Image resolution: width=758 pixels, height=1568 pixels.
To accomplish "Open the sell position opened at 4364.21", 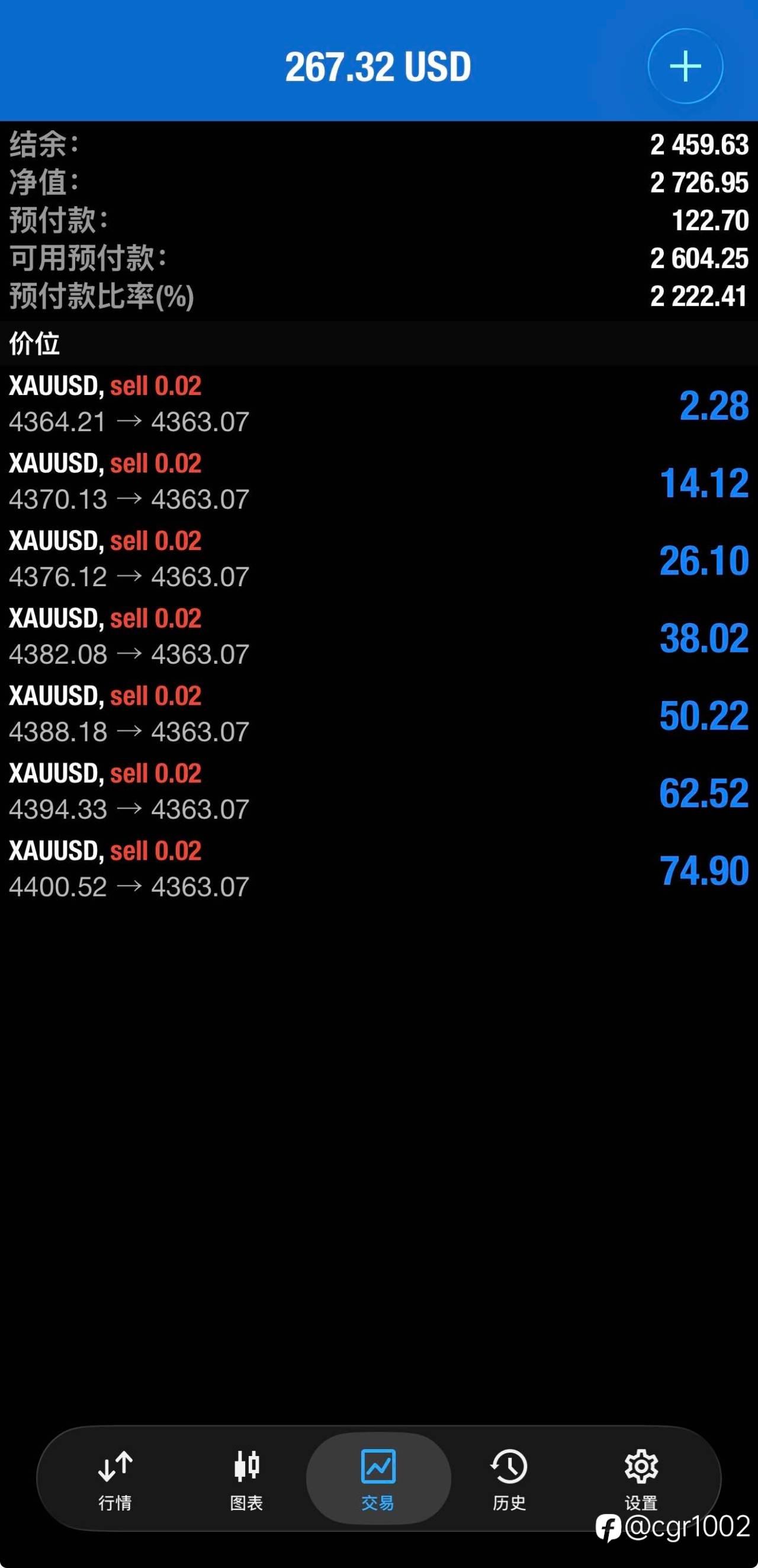I will click(x=378, y=404).
